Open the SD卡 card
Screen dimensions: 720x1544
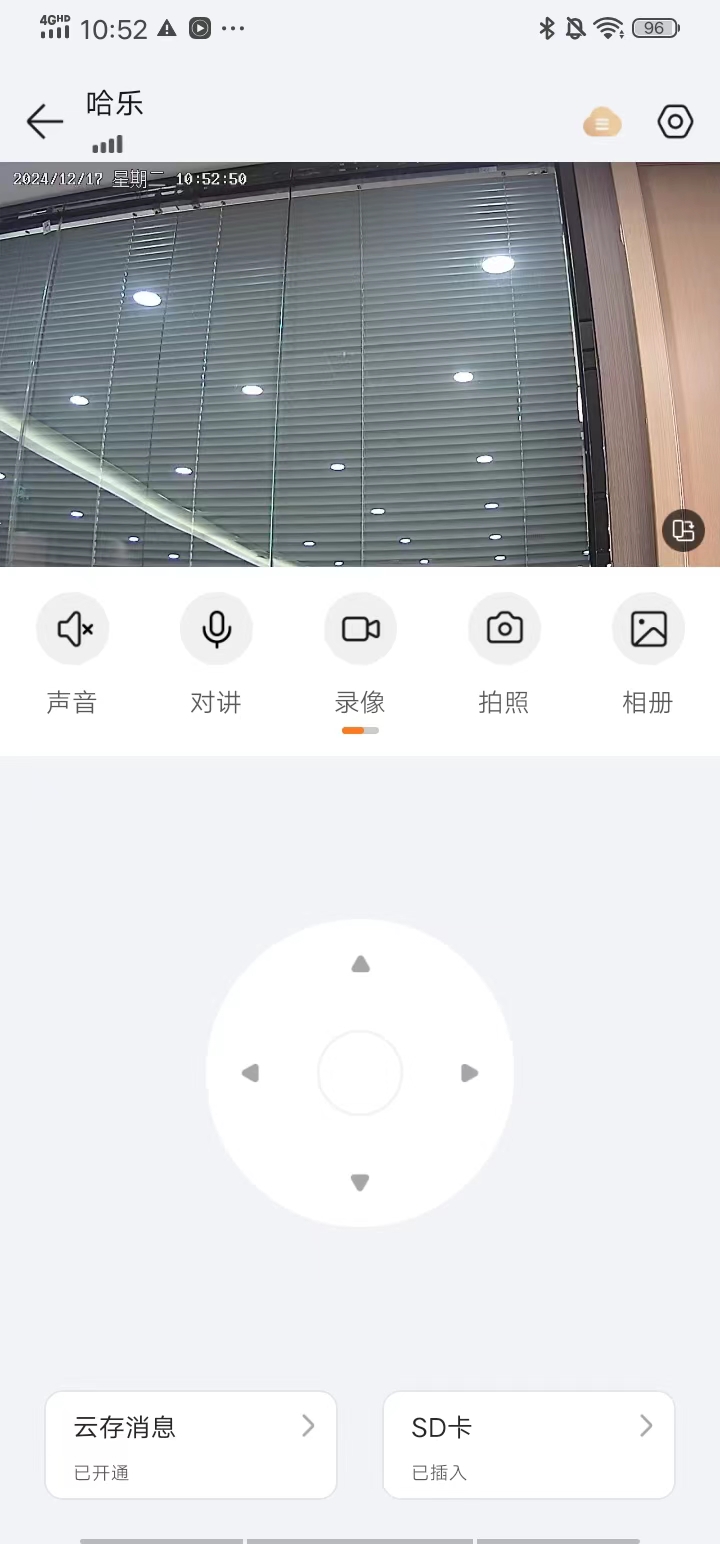[529, 1444]
